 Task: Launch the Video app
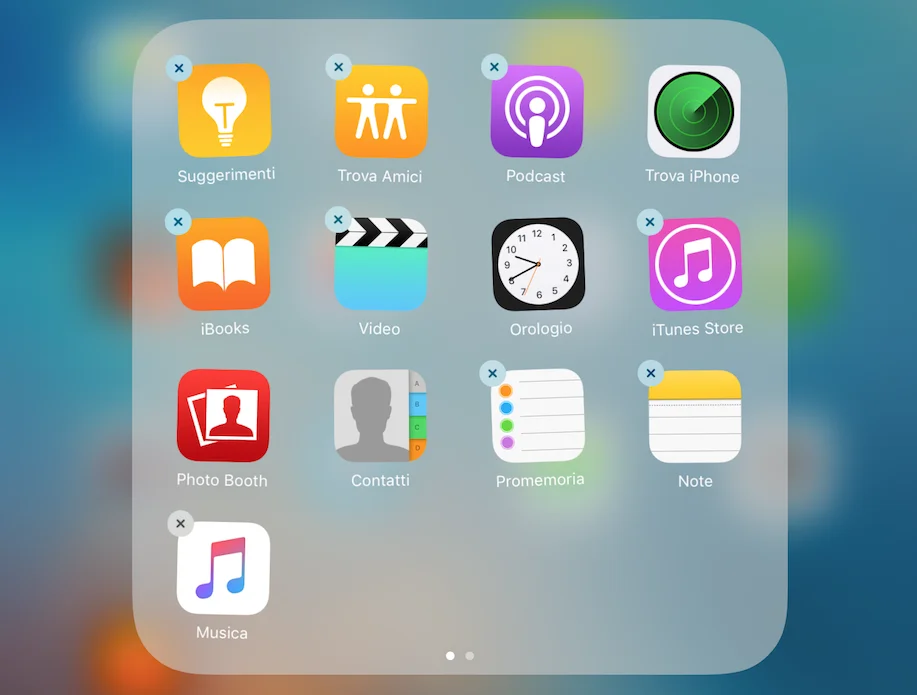(x=381, y=264)
